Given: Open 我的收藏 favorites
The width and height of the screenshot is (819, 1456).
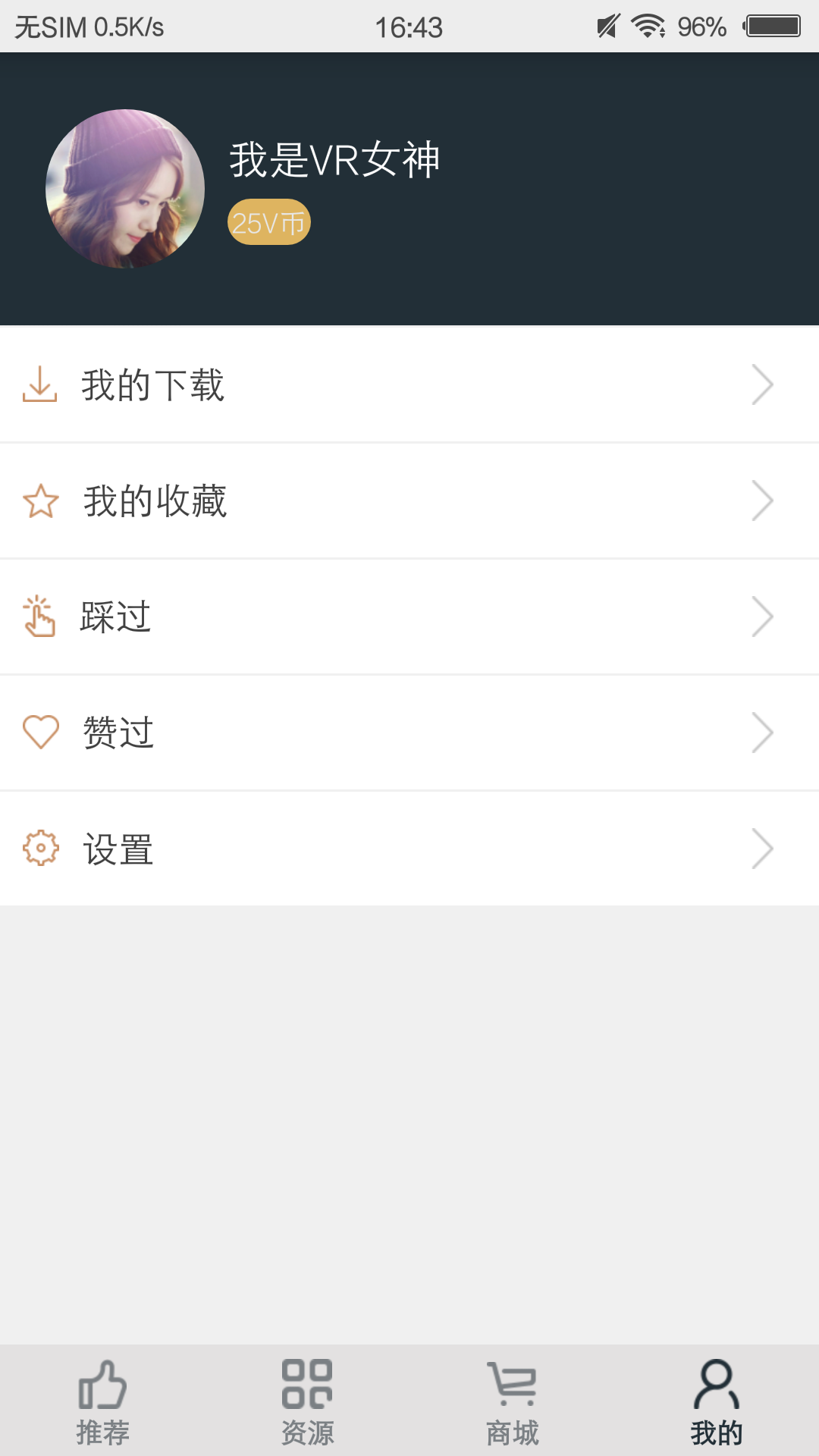Looking at the screenshot, I should (409, 501).
